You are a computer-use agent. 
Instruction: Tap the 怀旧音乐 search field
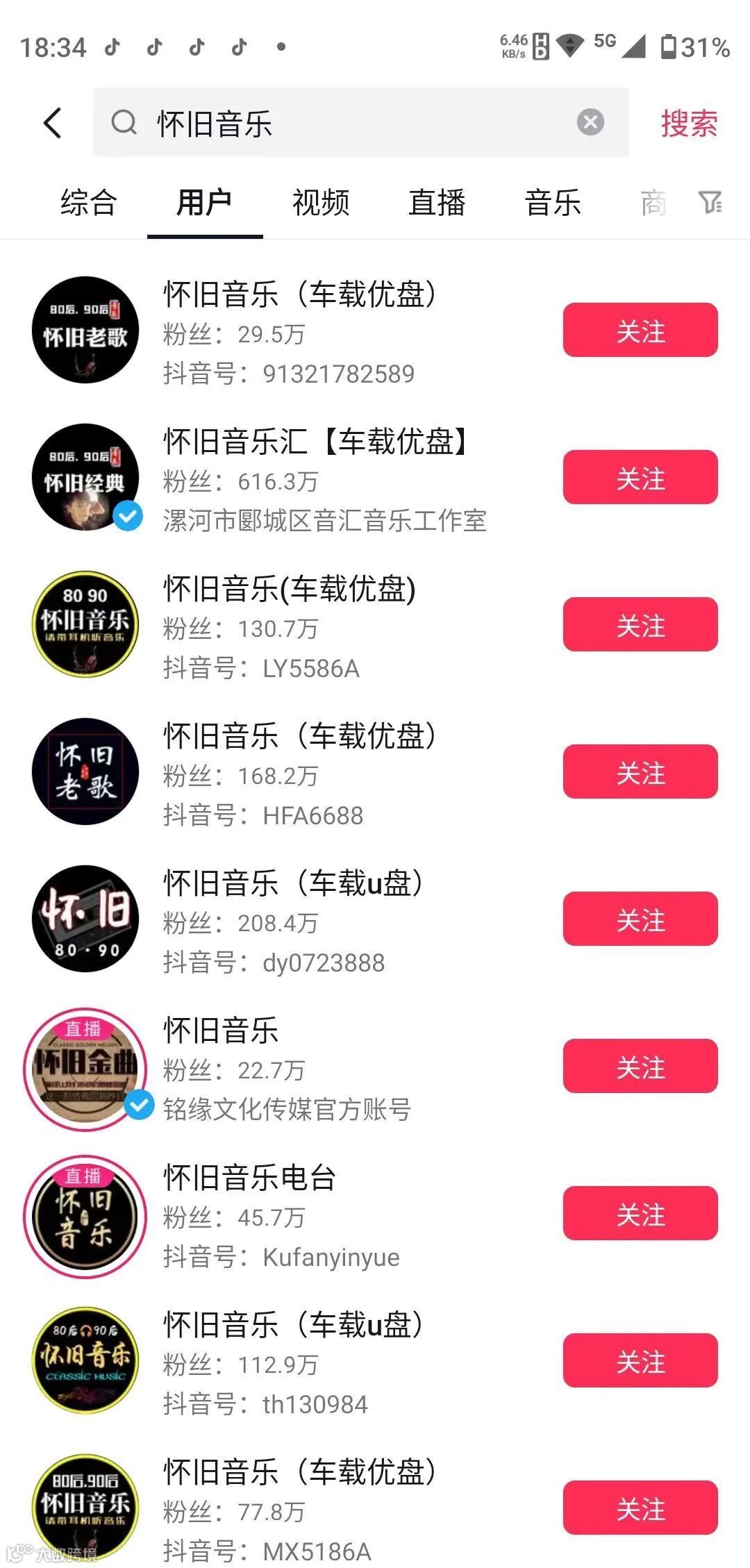pos(347,124)
